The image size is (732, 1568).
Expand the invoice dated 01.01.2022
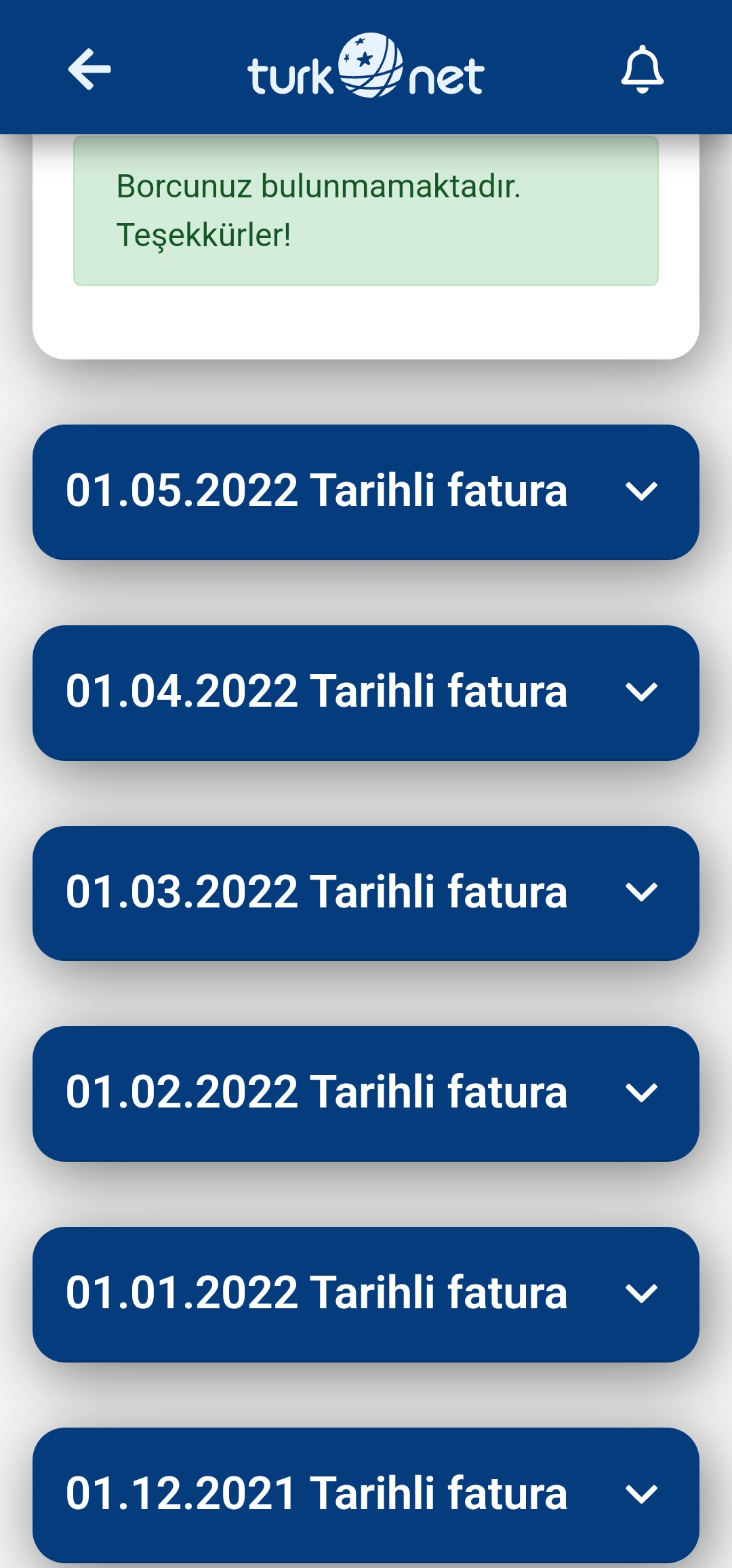pyautogui.click(x=366, y=1295)
